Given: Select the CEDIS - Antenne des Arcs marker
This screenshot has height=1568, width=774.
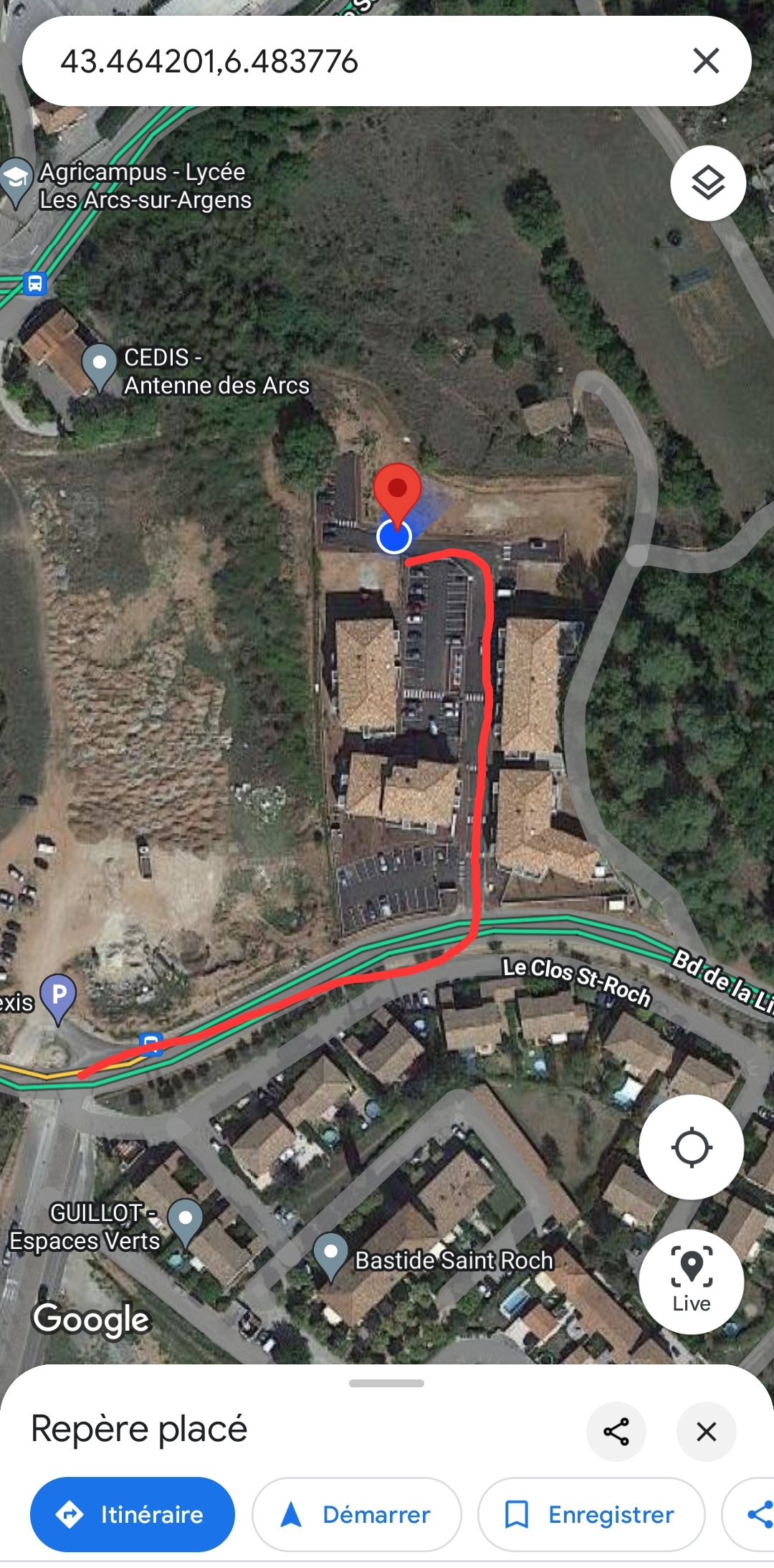Looking at the screenshot, I should [x=100, y=366].
